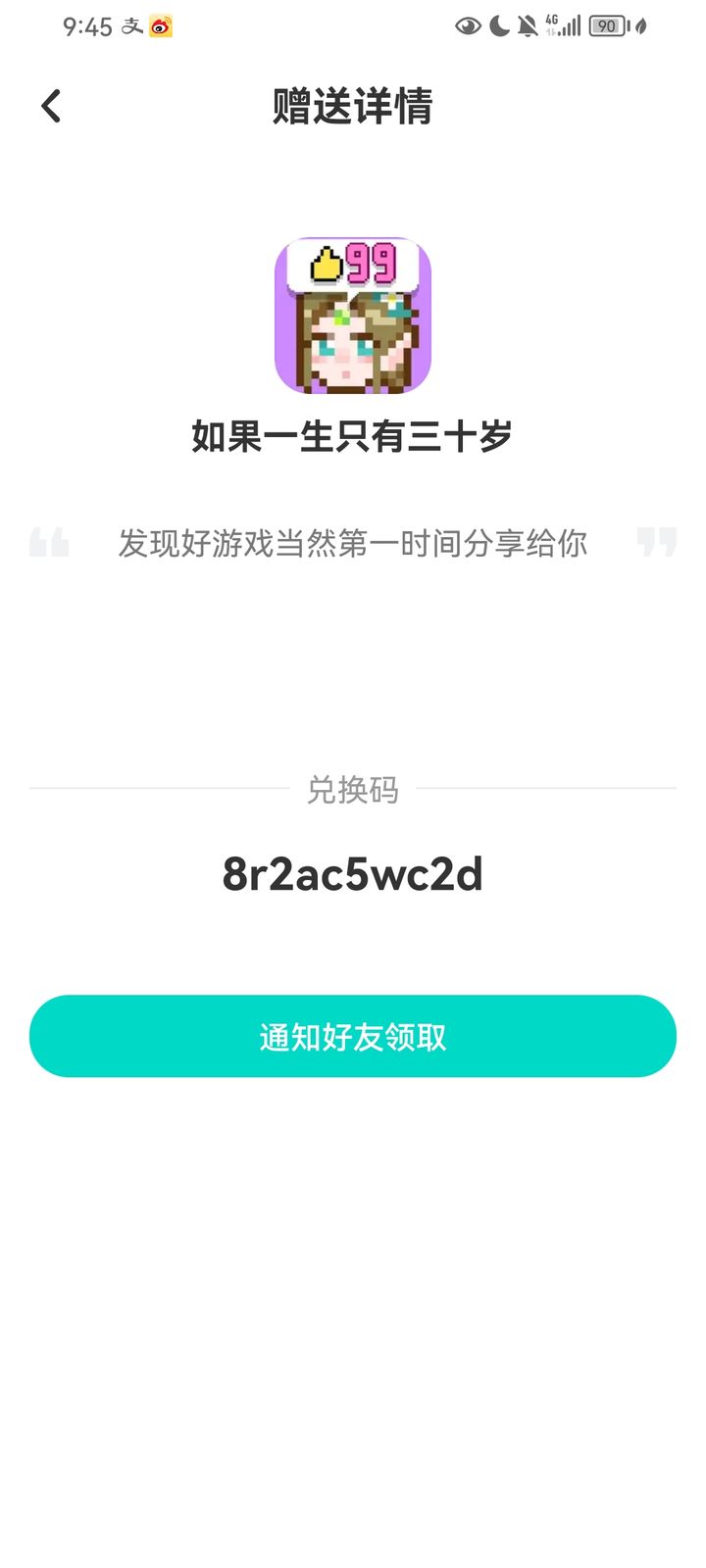706x1568 pixels.
Task: Tap the power saving icon beside the battery
Action: coord(638,26)
